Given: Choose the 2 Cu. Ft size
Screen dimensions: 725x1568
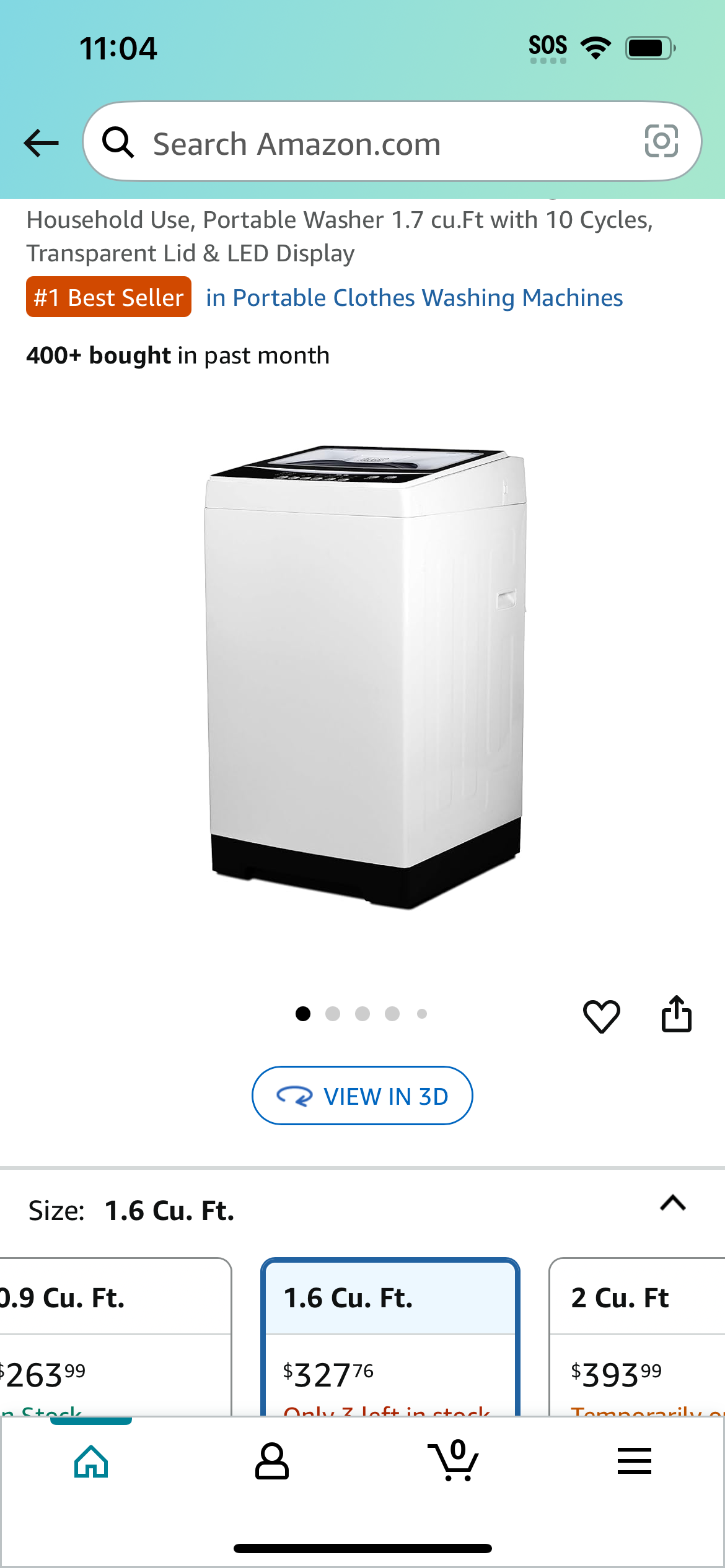Looking at the screenshot, I should pos(637,1336).
